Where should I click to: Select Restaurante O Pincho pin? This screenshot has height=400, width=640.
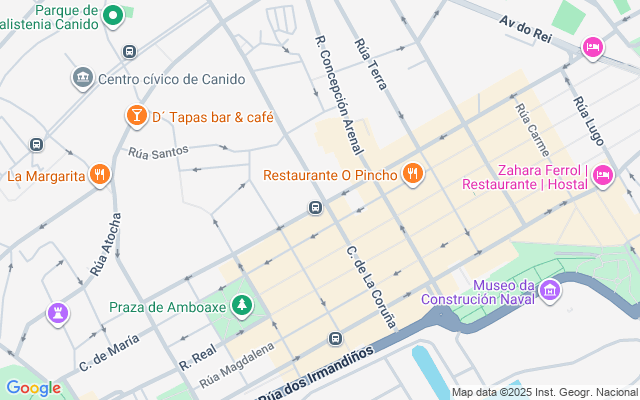414,175
